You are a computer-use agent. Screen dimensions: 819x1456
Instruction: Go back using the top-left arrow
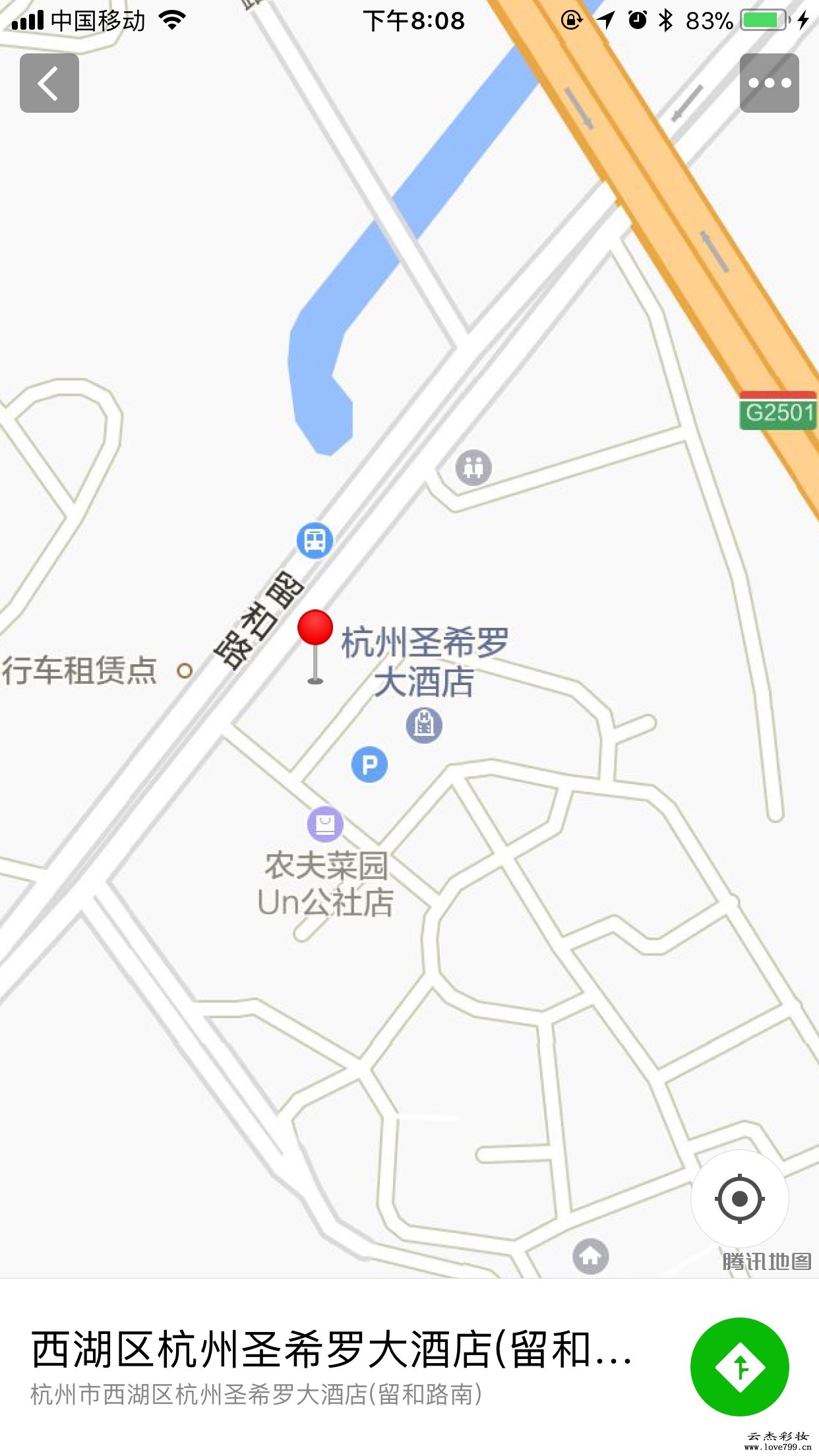[49, 83]
